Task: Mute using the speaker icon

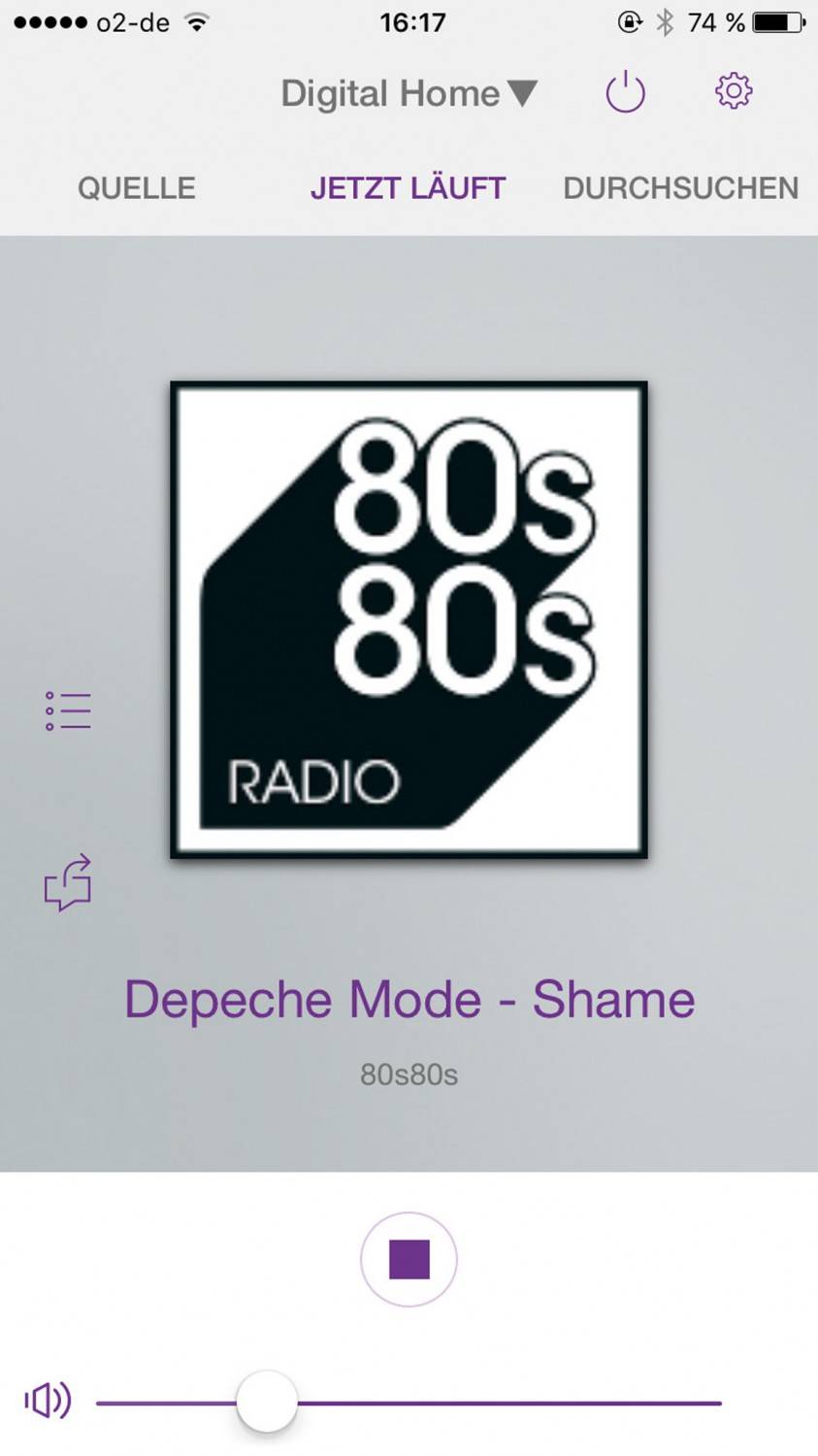Action: [x=48, y=1401]
